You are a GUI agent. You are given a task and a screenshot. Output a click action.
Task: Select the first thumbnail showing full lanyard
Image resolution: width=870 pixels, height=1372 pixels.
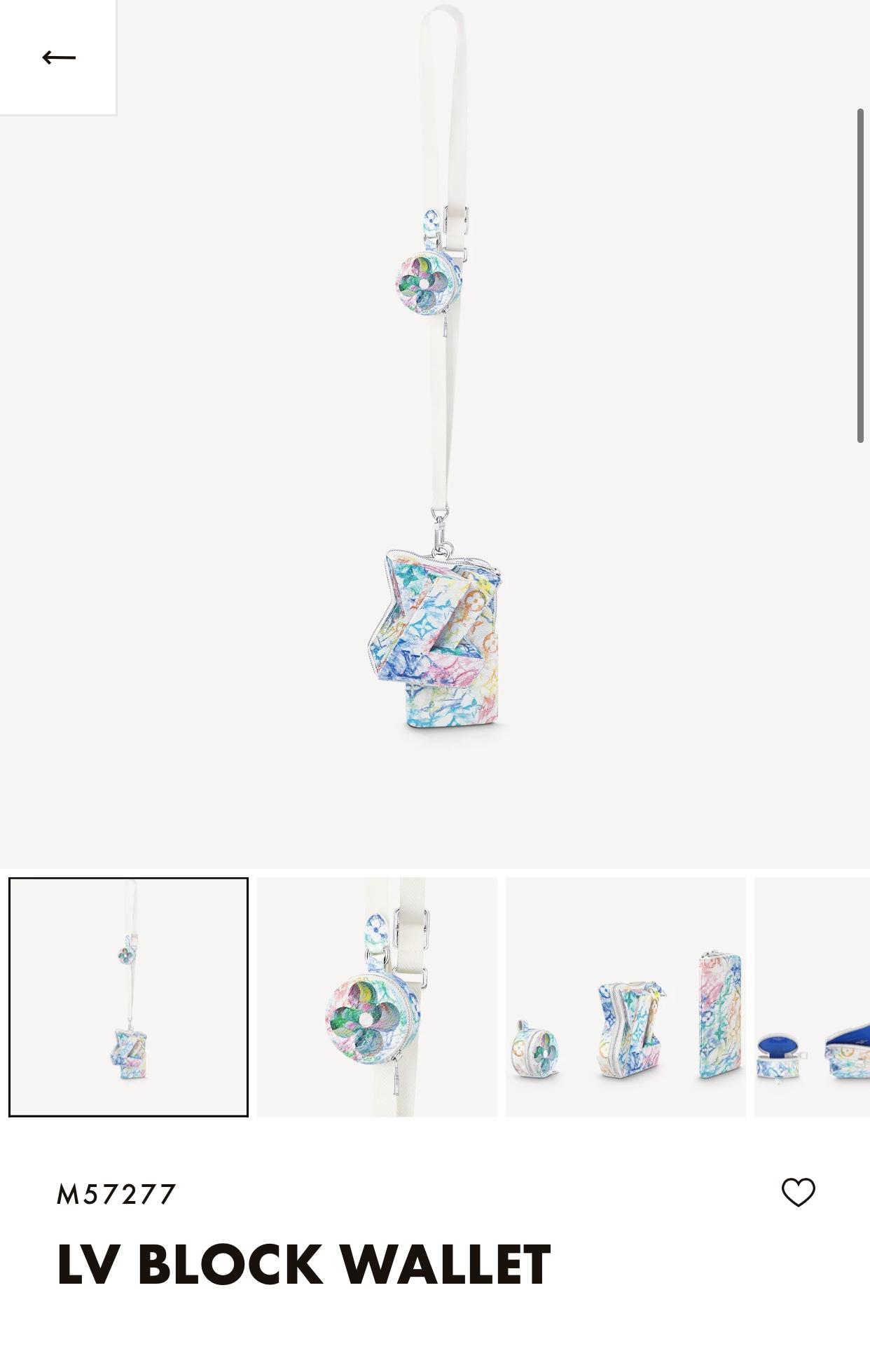[x=128, y=996]
